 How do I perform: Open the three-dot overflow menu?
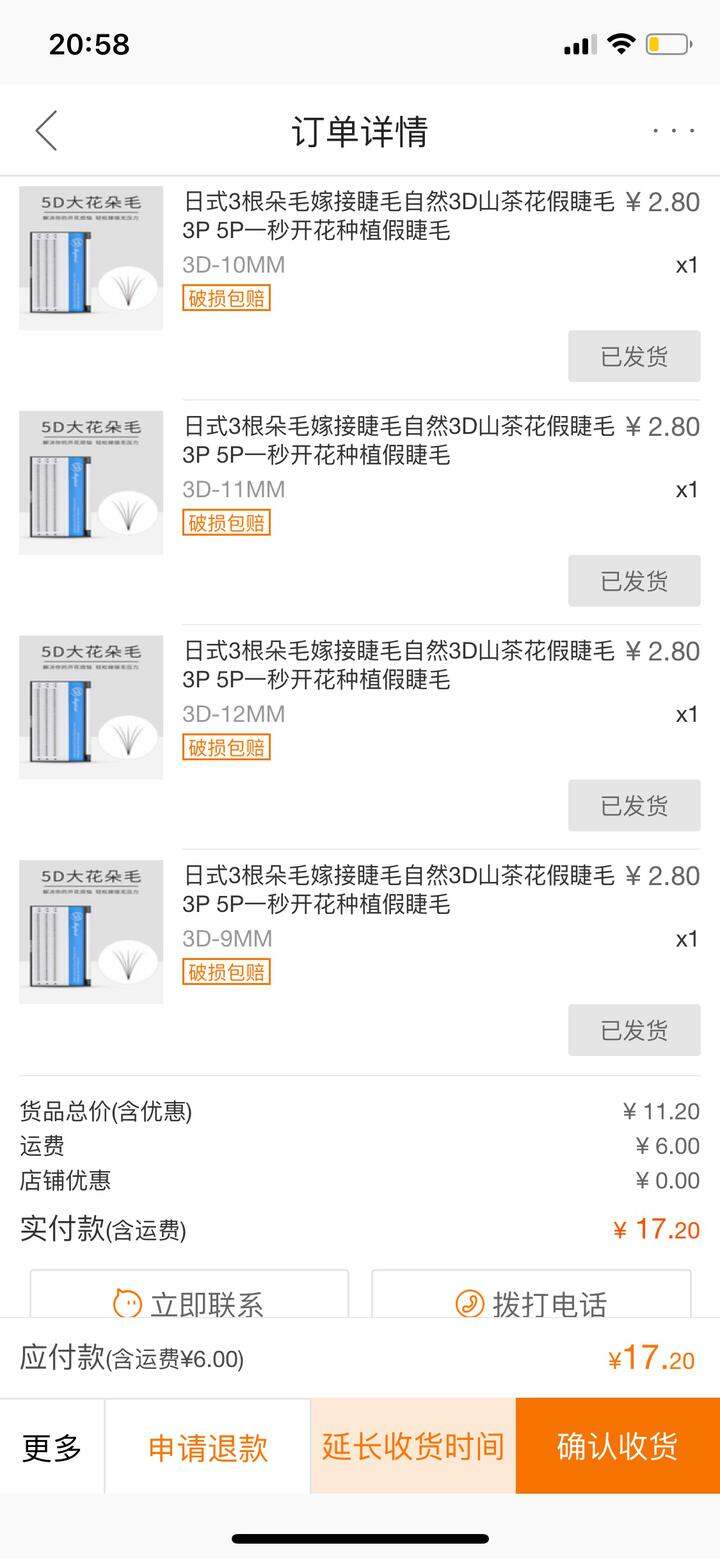(673, 131)
